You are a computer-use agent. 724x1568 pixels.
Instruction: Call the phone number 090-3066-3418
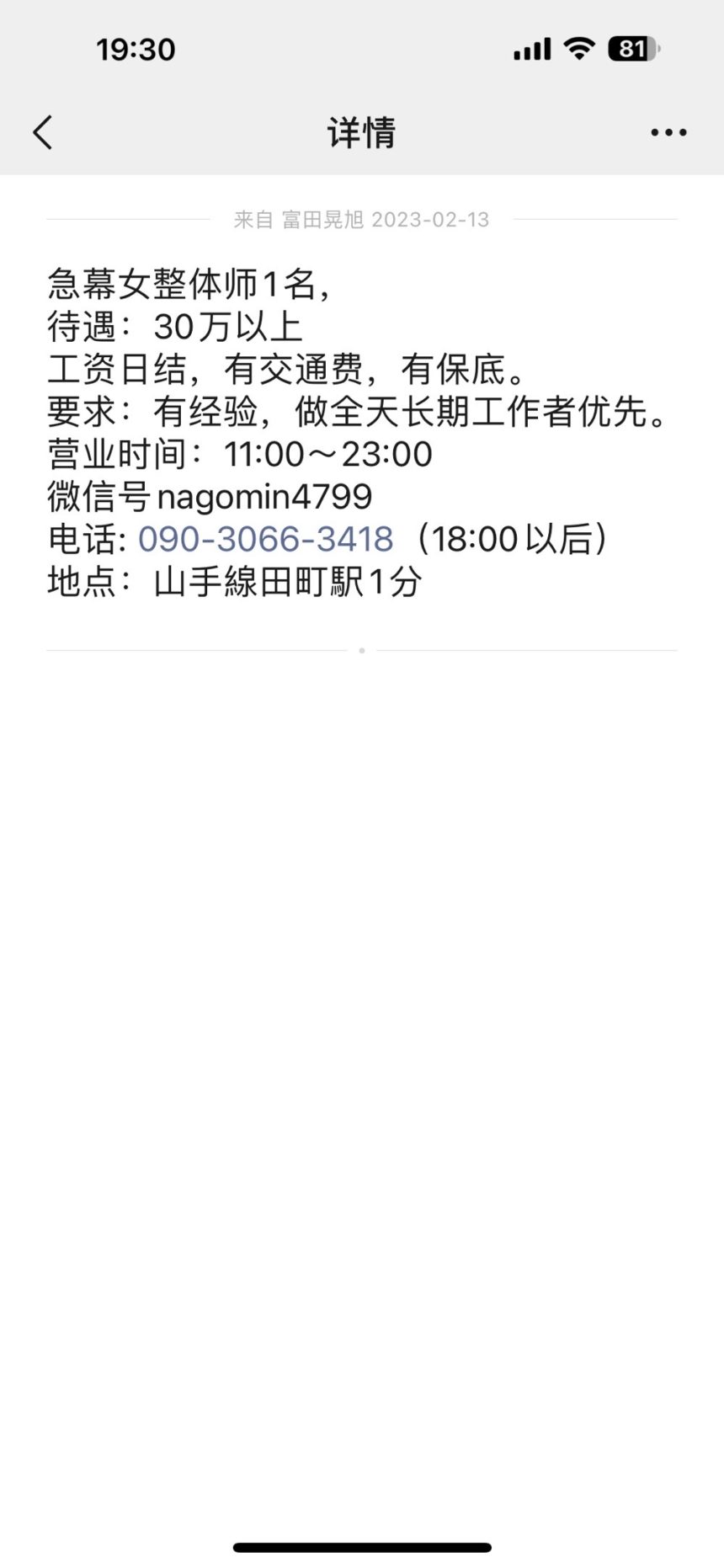click(x=265, y=539)
